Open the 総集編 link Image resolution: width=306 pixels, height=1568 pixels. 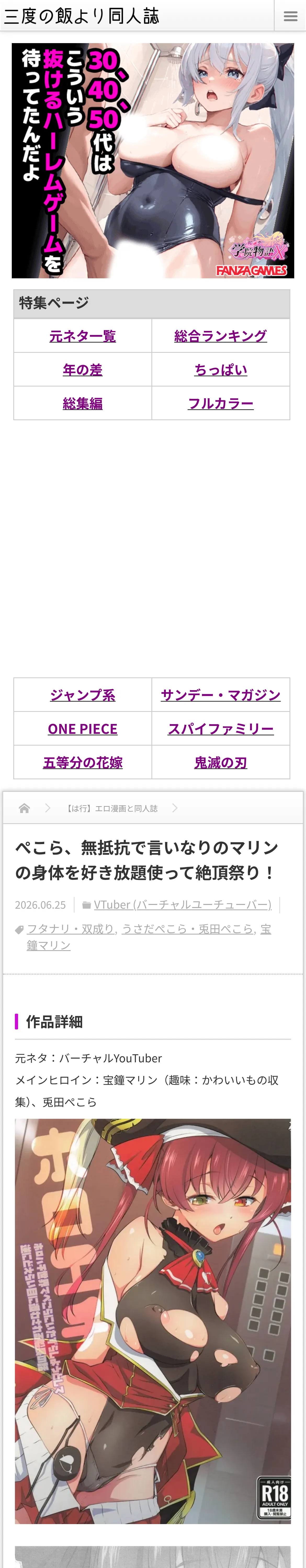(x=83, y=403)
